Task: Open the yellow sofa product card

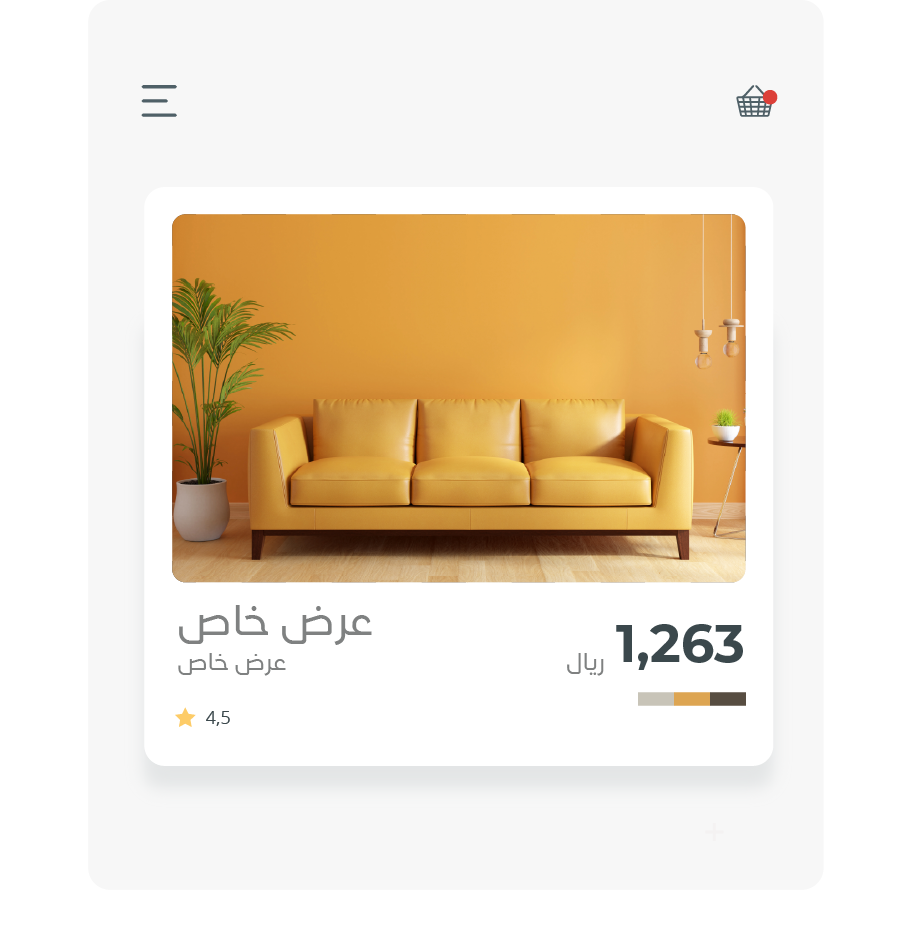Action: tap(458, 398)
